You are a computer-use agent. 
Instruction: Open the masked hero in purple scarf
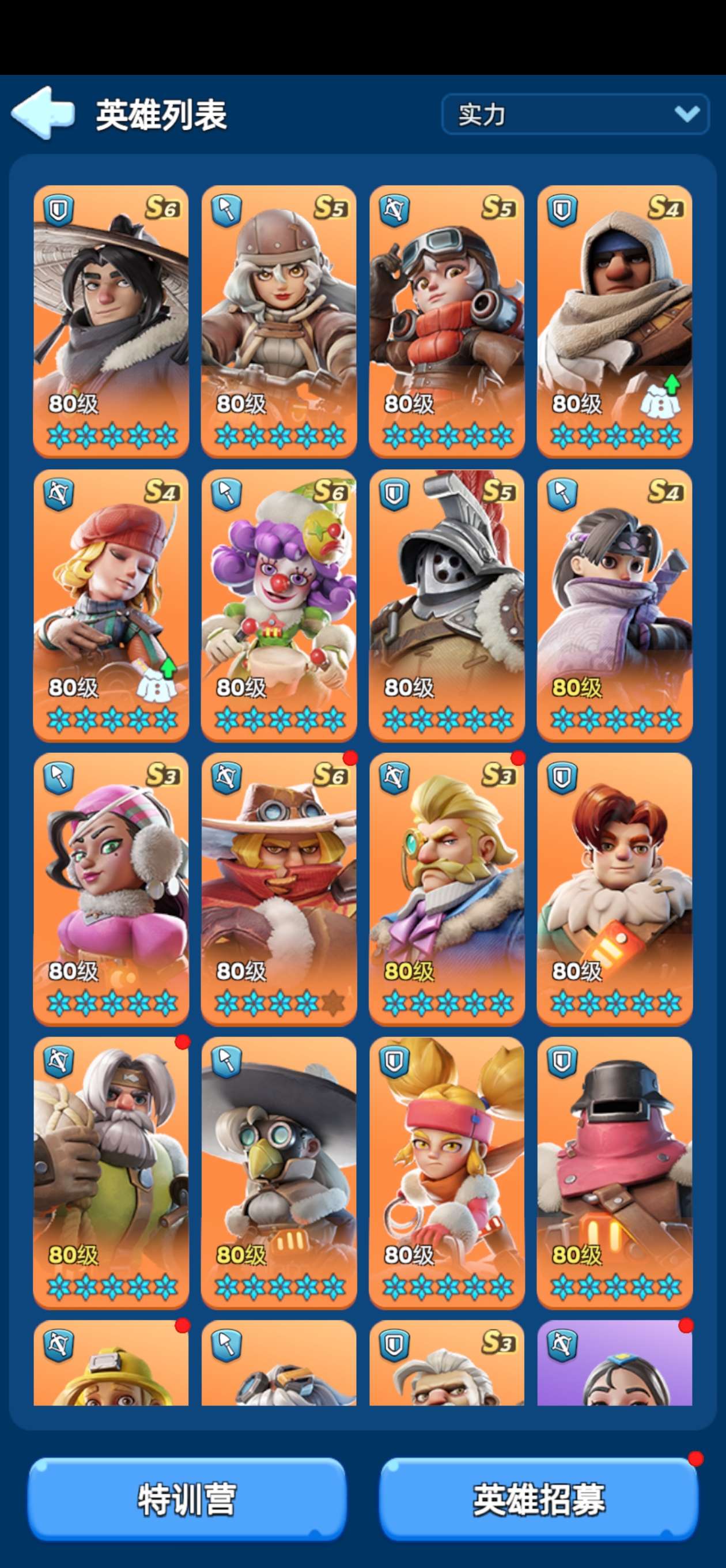[615, 605]
